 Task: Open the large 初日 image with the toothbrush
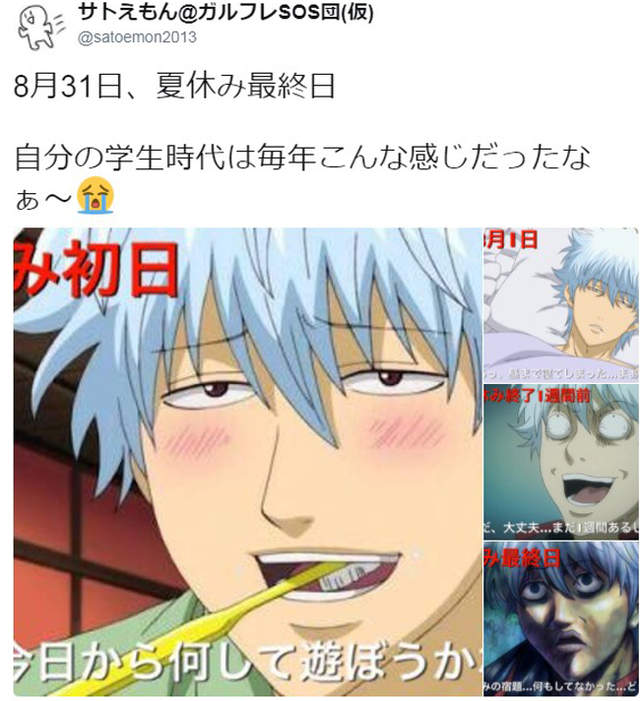click(246, 460)
